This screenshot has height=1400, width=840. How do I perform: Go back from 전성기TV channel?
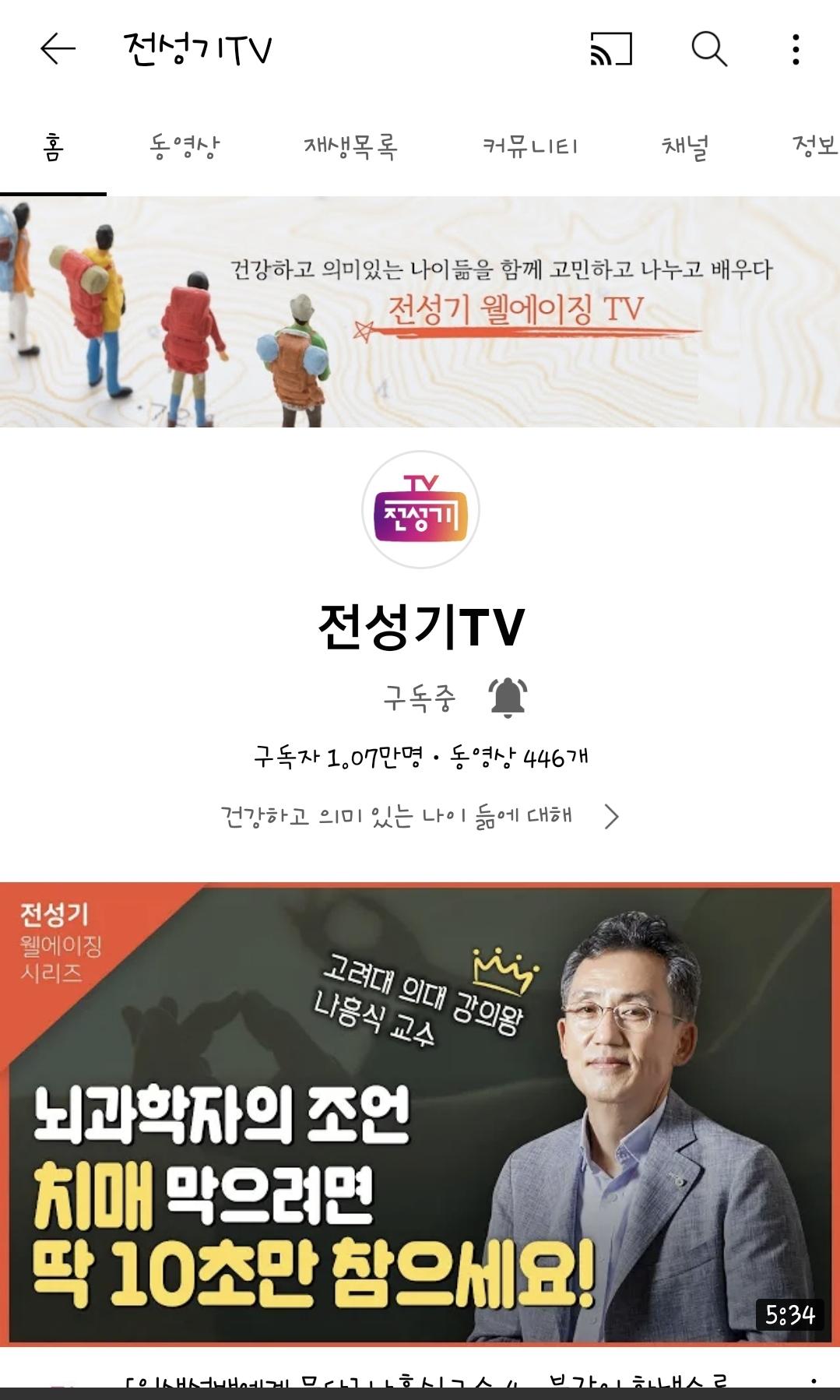coord(58,50)
